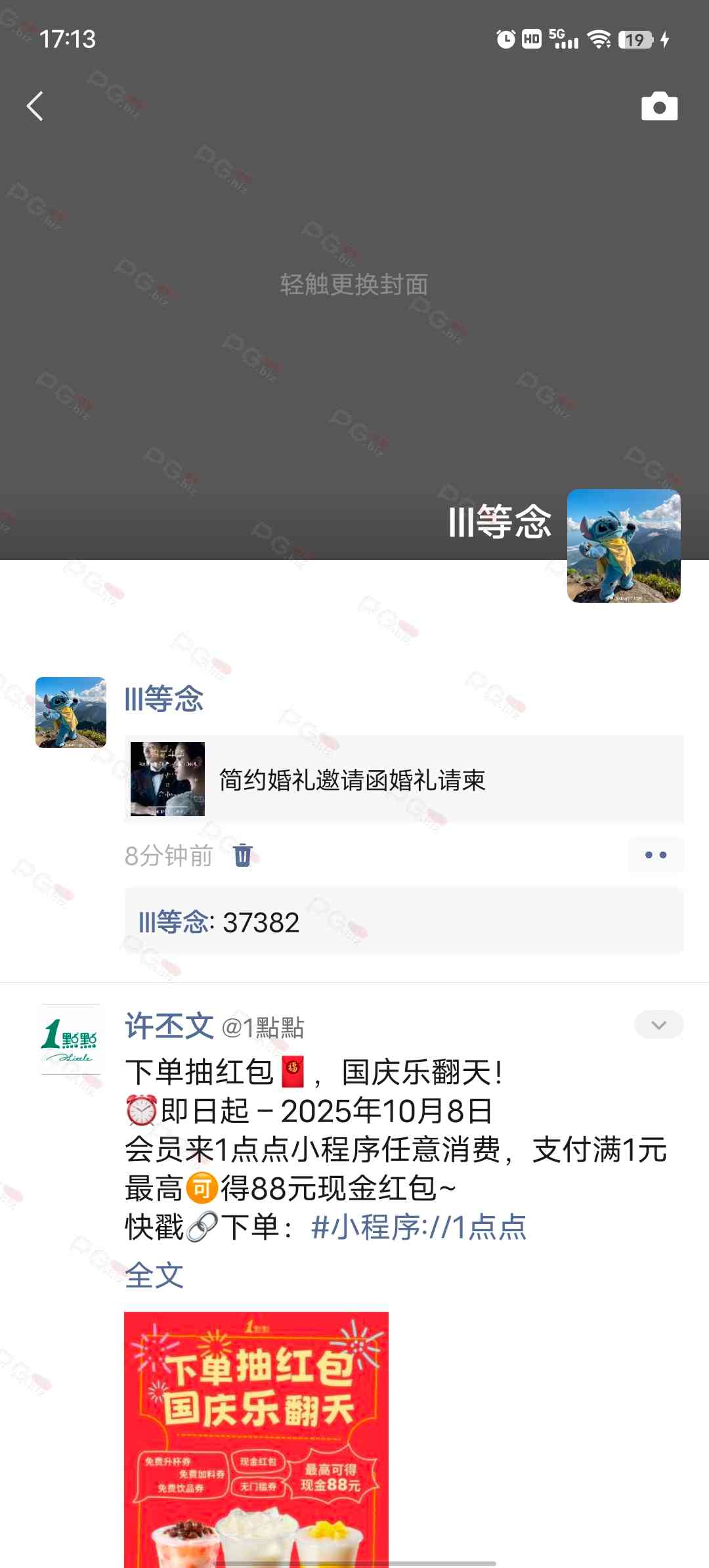Open the 简约婚礼邀请函婚礼请柬 shared link card

tap(404, 779)
